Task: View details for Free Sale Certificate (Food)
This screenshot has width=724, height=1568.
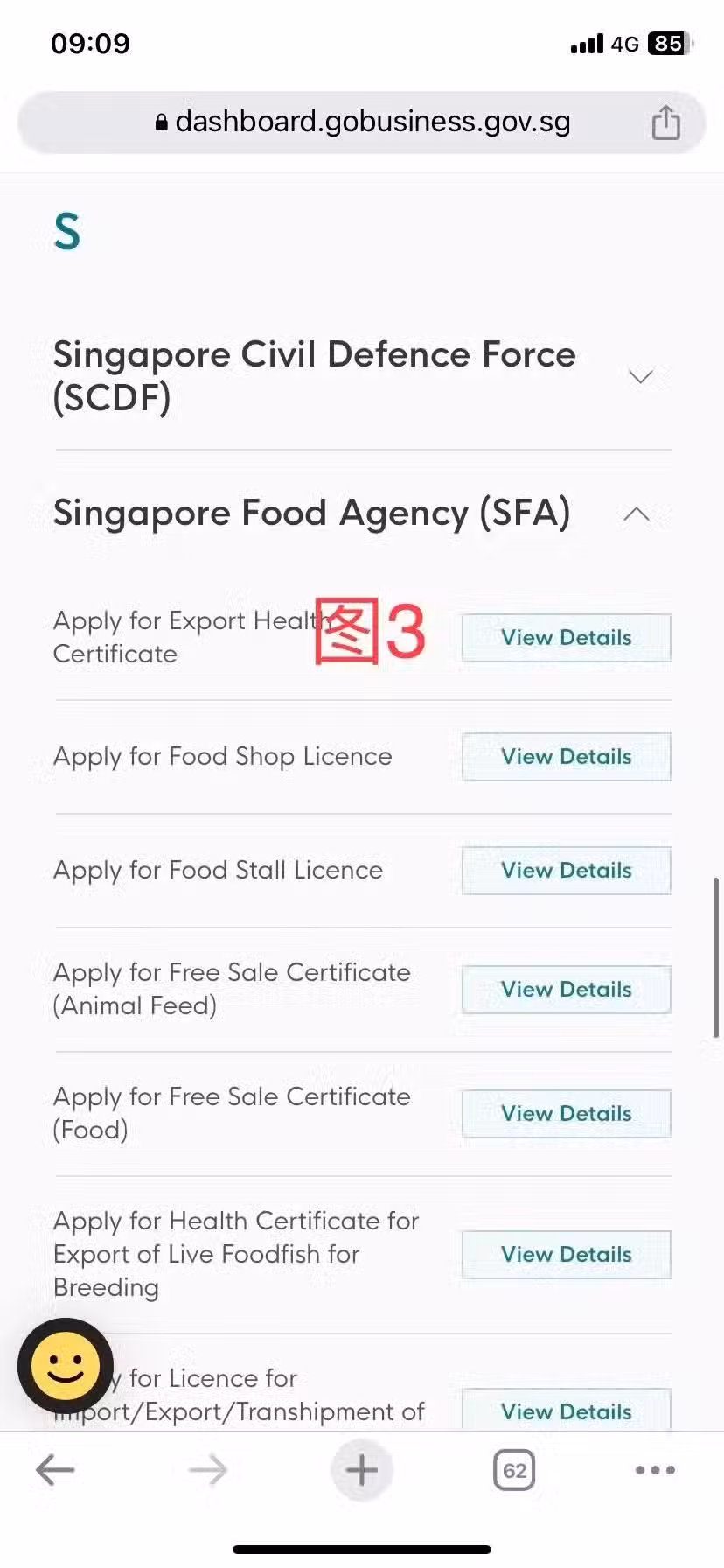Action: click(x=566, y=1113)
